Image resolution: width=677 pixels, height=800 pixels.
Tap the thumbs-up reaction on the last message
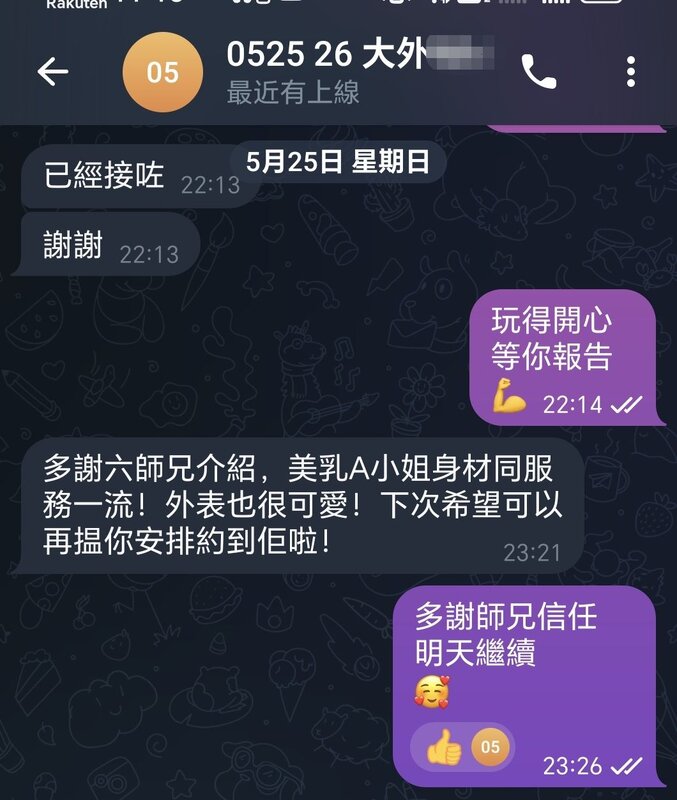(443, 747)
